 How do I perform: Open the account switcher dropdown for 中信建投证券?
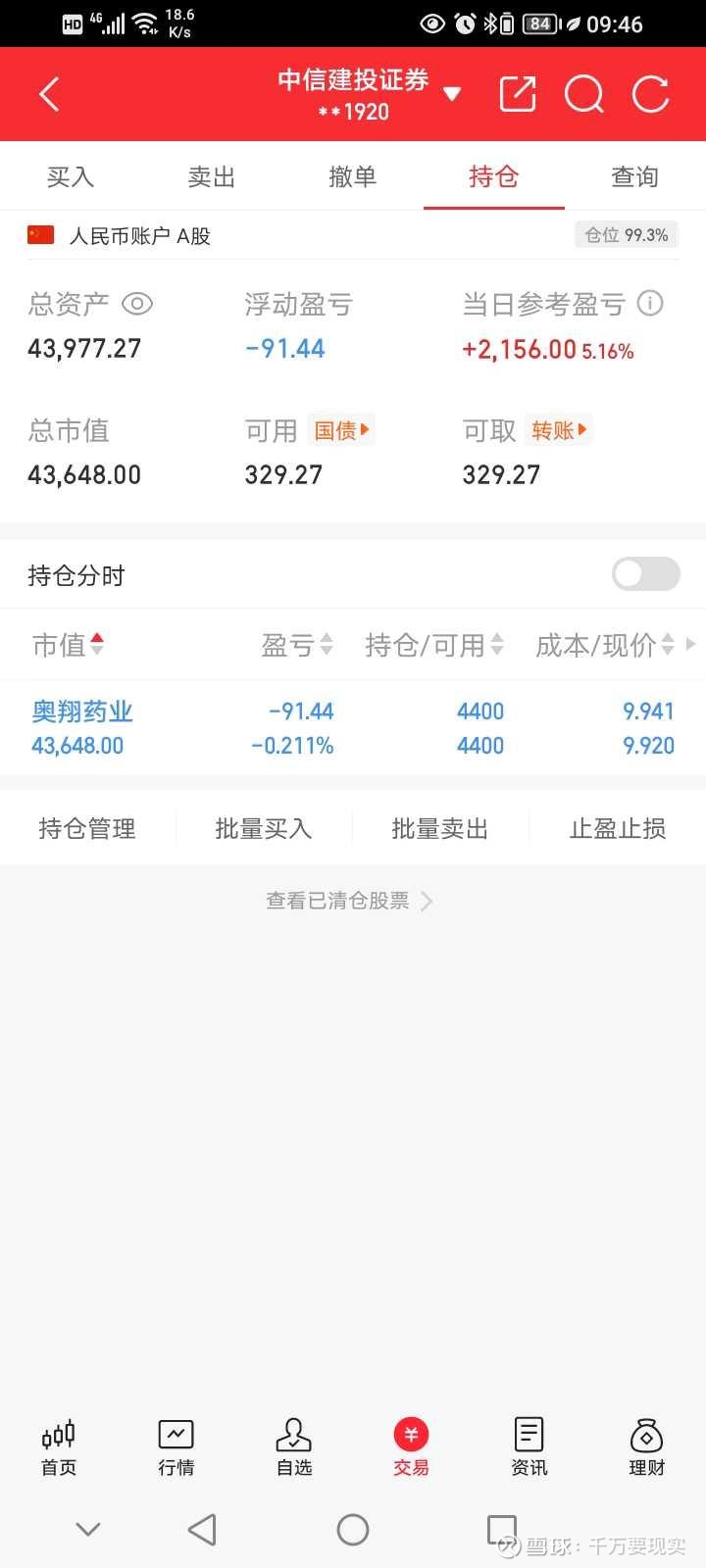point(452,95)
